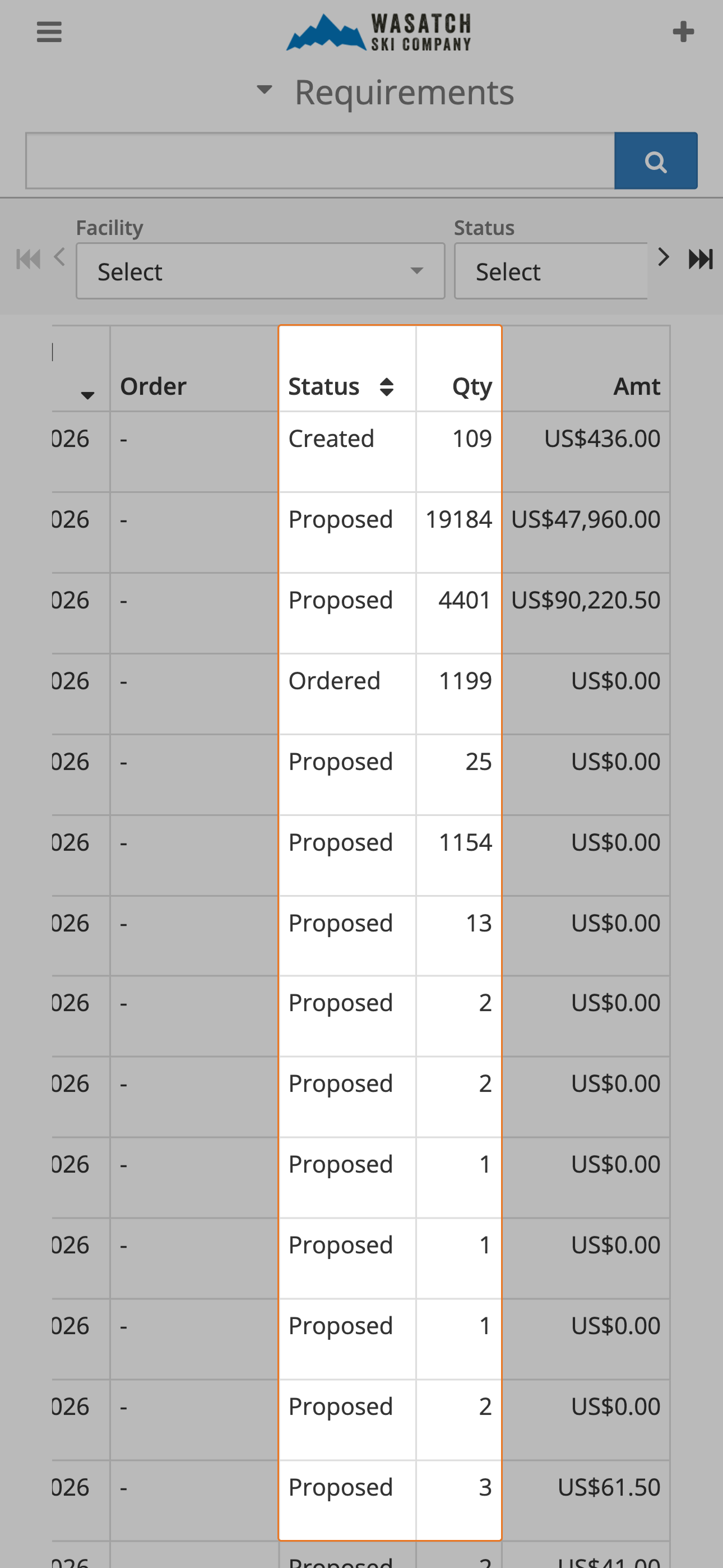Screen dimensions: 723x1568
Task: Jump to the last page using skip-forward icon
Action: [700, 259]
